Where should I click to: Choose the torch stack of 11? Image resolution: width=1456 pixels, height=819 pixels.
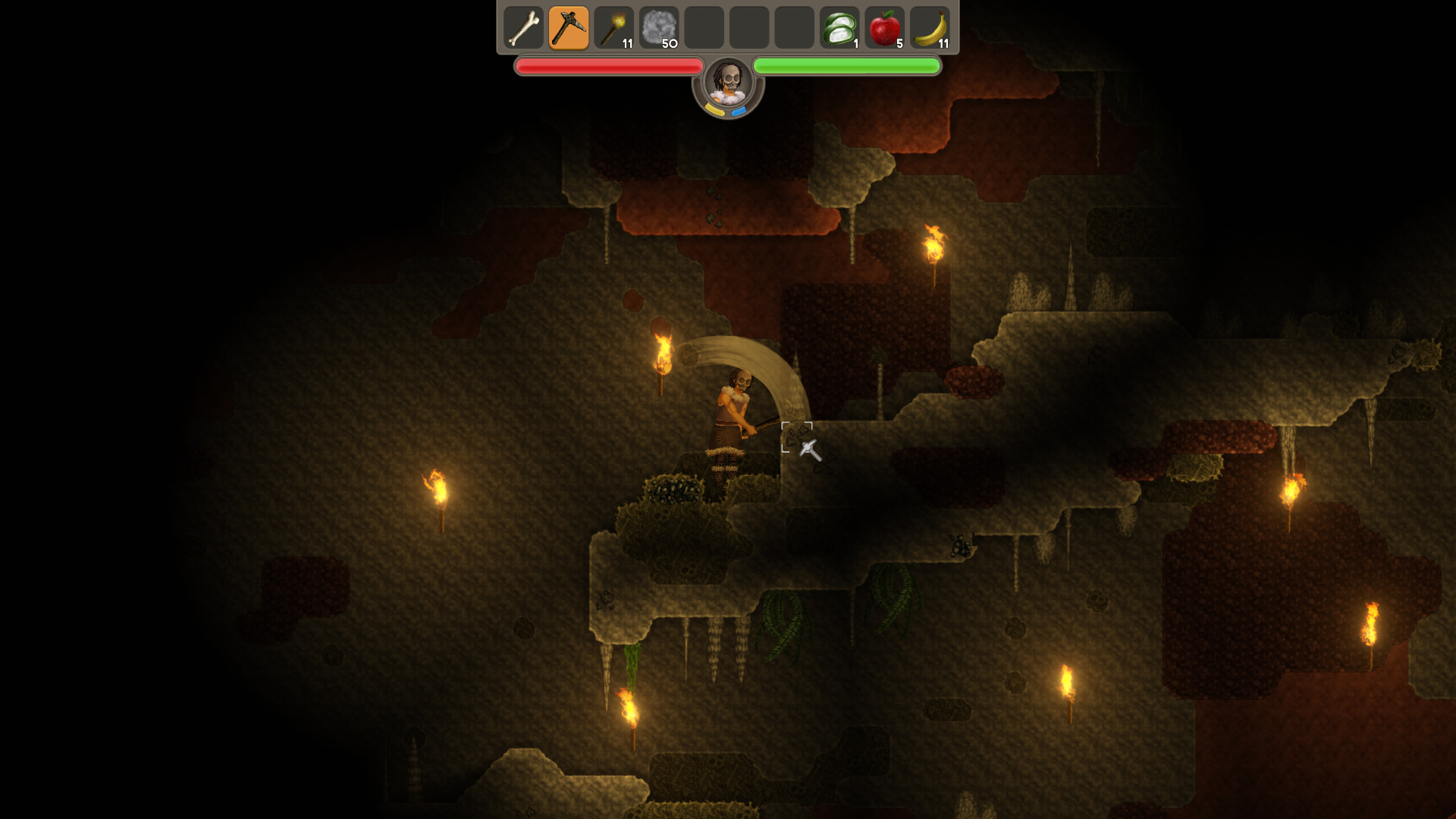[x=614, y=28]
